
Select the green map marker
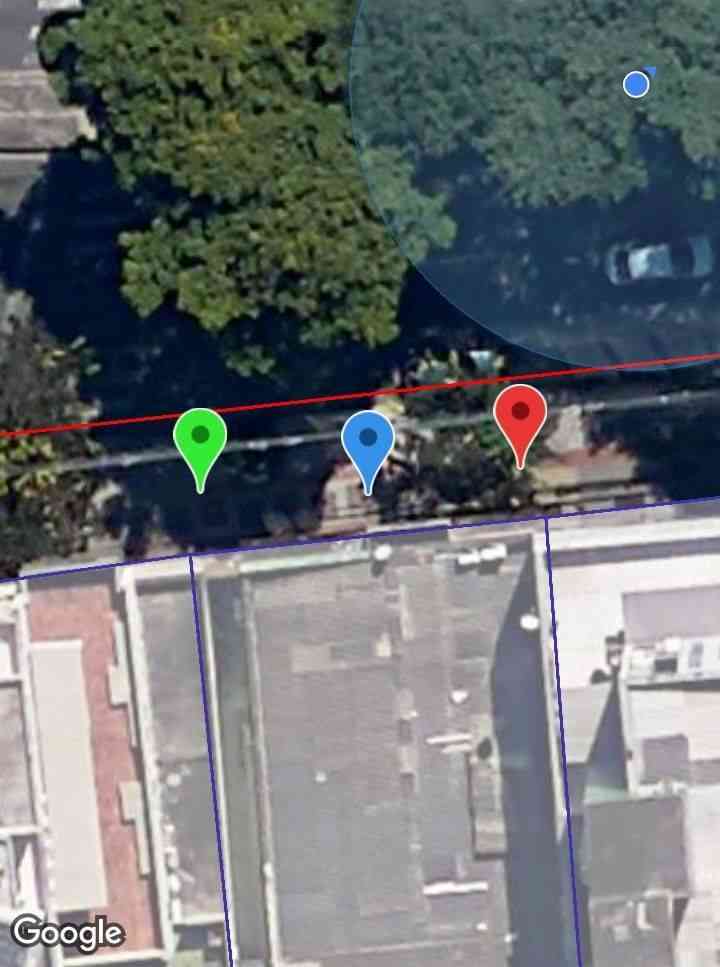coord(200,438)
